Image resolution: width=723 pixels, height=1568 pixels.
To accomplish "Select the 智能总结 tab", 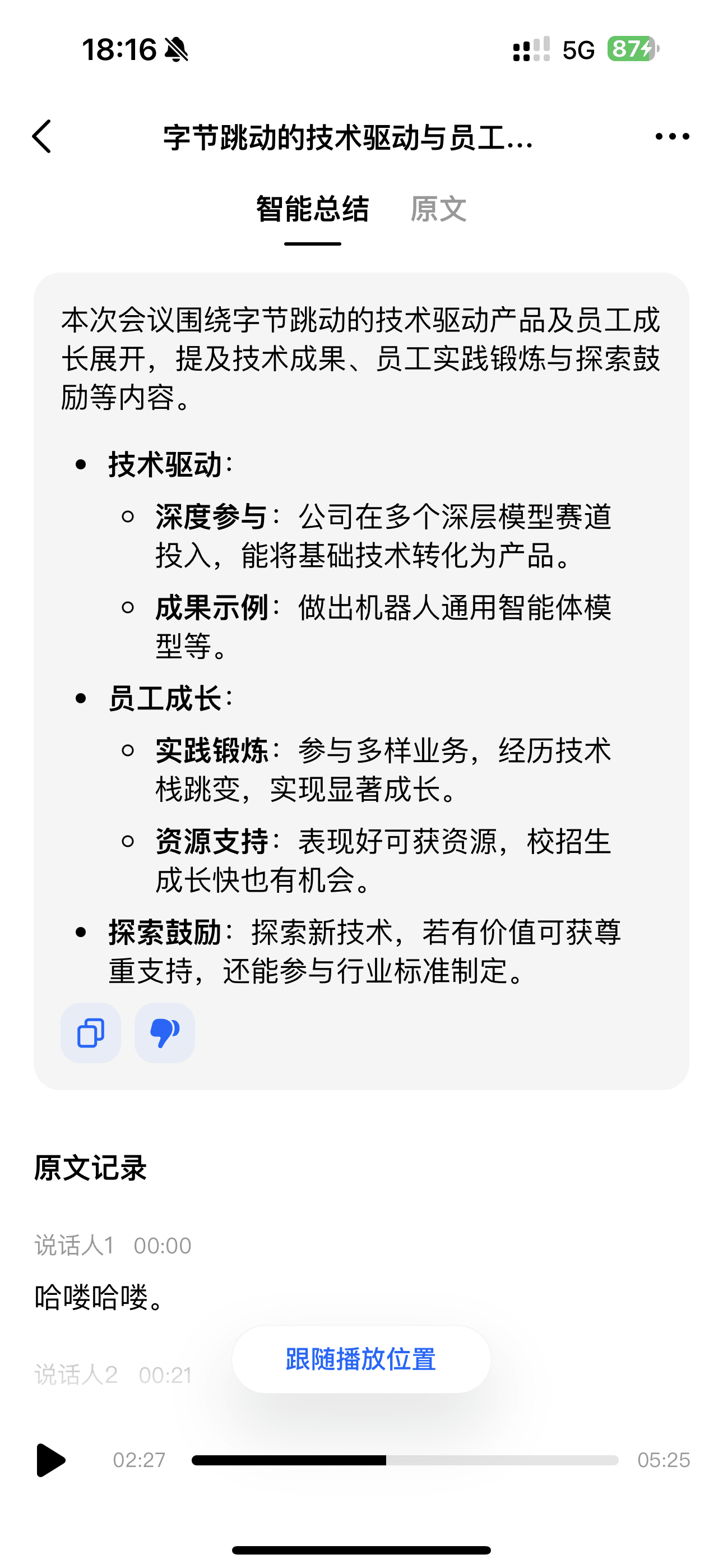I will (312, 209).
